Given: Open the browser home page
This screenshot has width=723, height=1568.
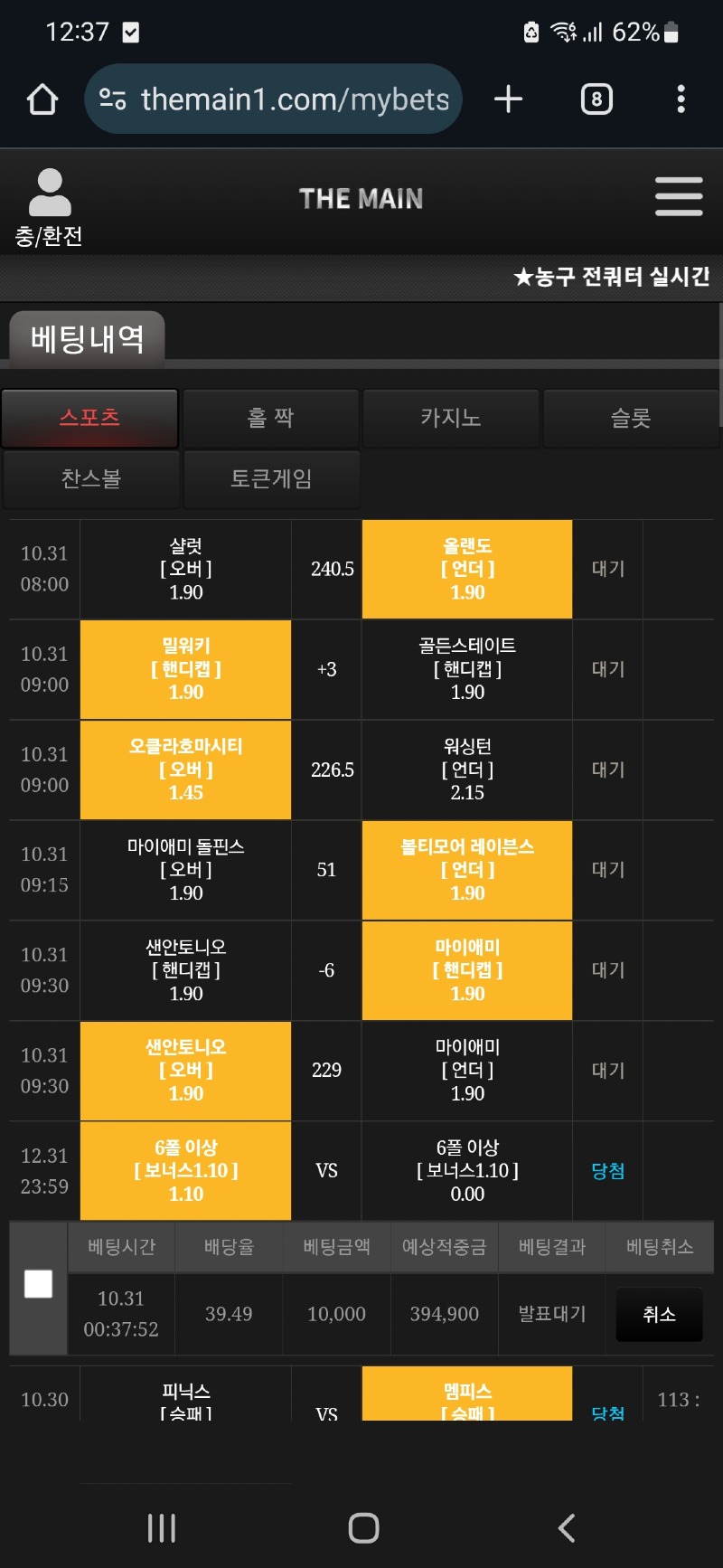Looking at the screenshot, I should tap(42, 99).
